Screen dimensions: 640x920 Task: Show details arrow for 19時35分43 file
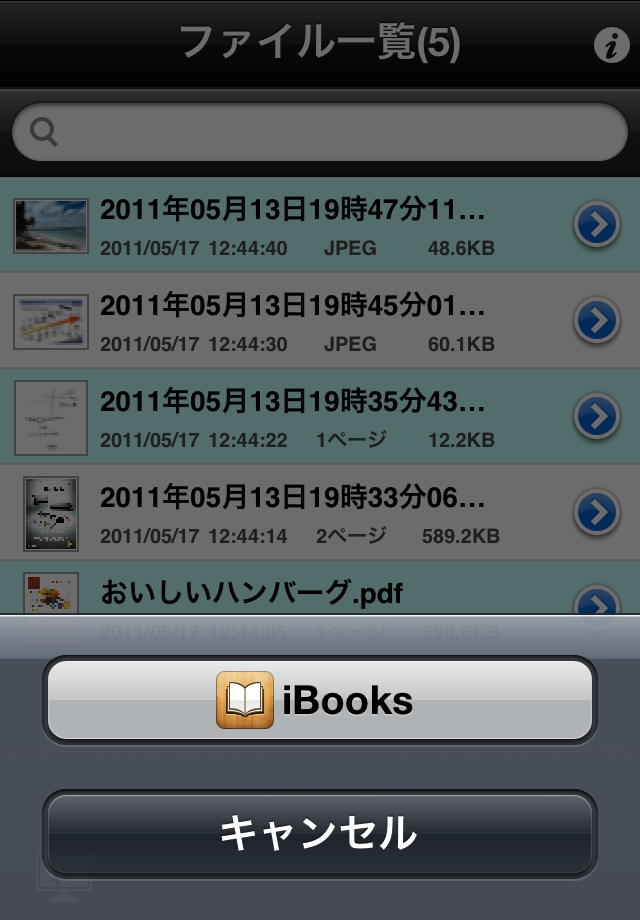pos(597,418)
